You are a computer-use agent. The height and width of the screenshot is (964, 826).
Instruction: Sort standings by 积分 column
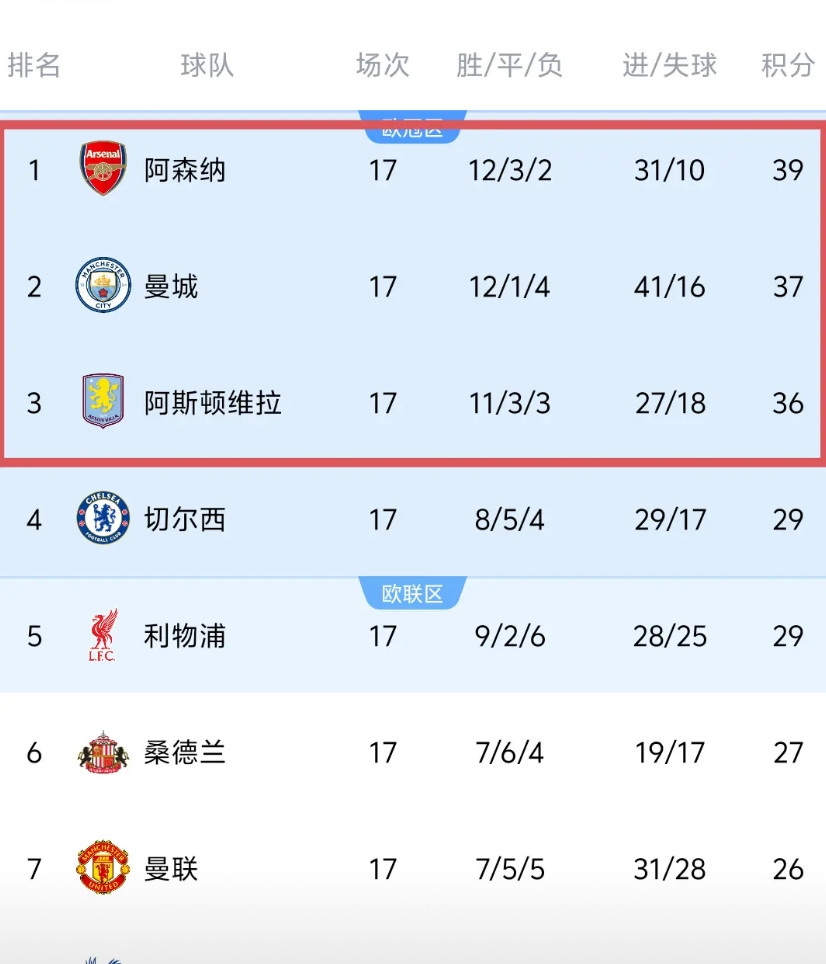pyautogui.click(x=786, y=65)
